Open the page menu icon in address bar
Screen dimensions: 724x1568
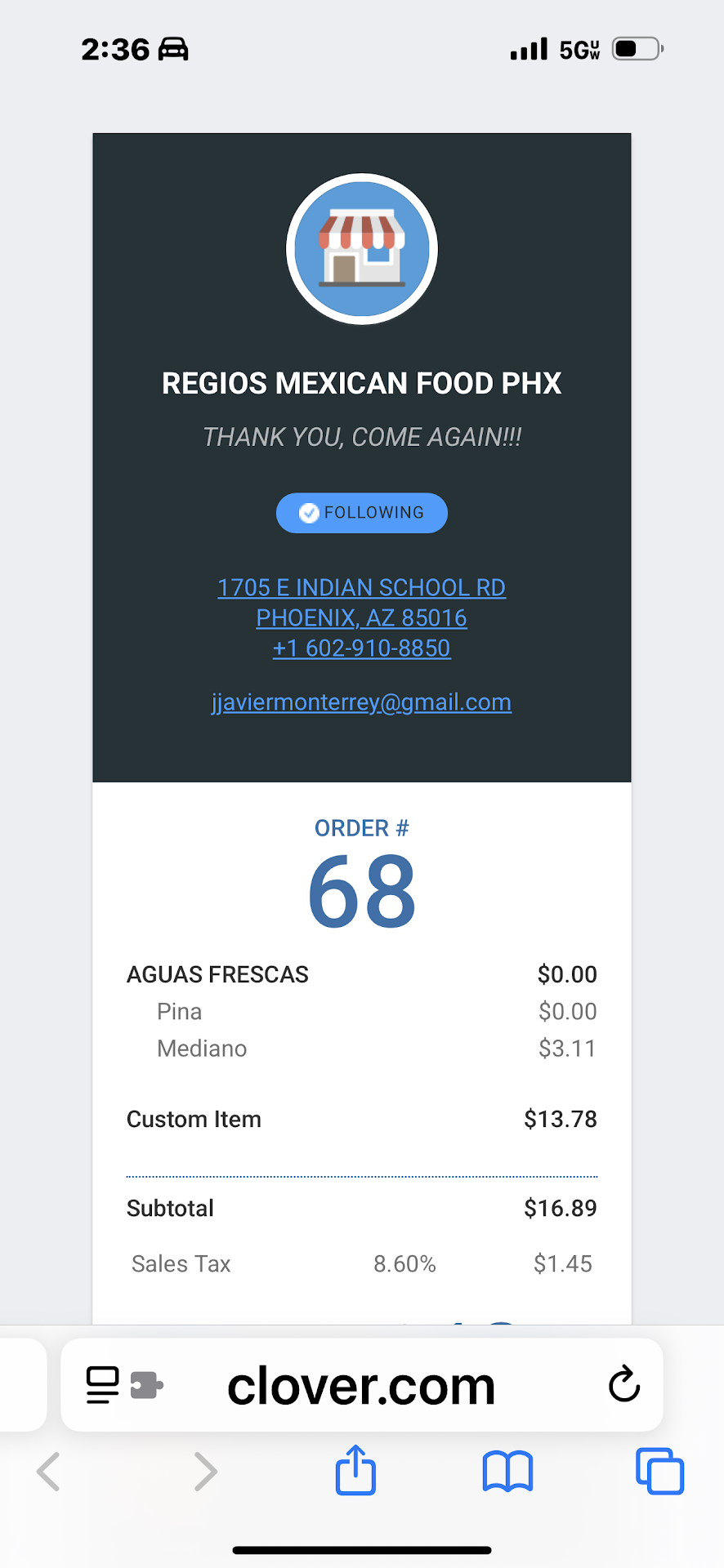[x=103, y=1385]
